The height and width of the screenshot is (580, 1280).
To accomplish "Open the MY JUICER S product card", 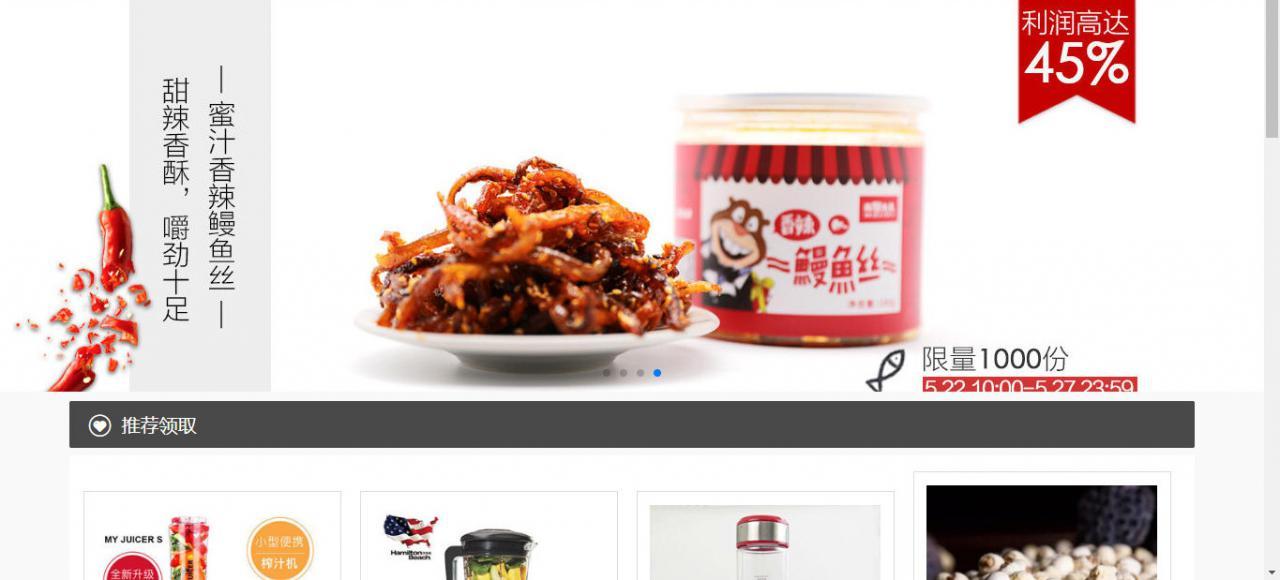I will [x=212, y=538].
